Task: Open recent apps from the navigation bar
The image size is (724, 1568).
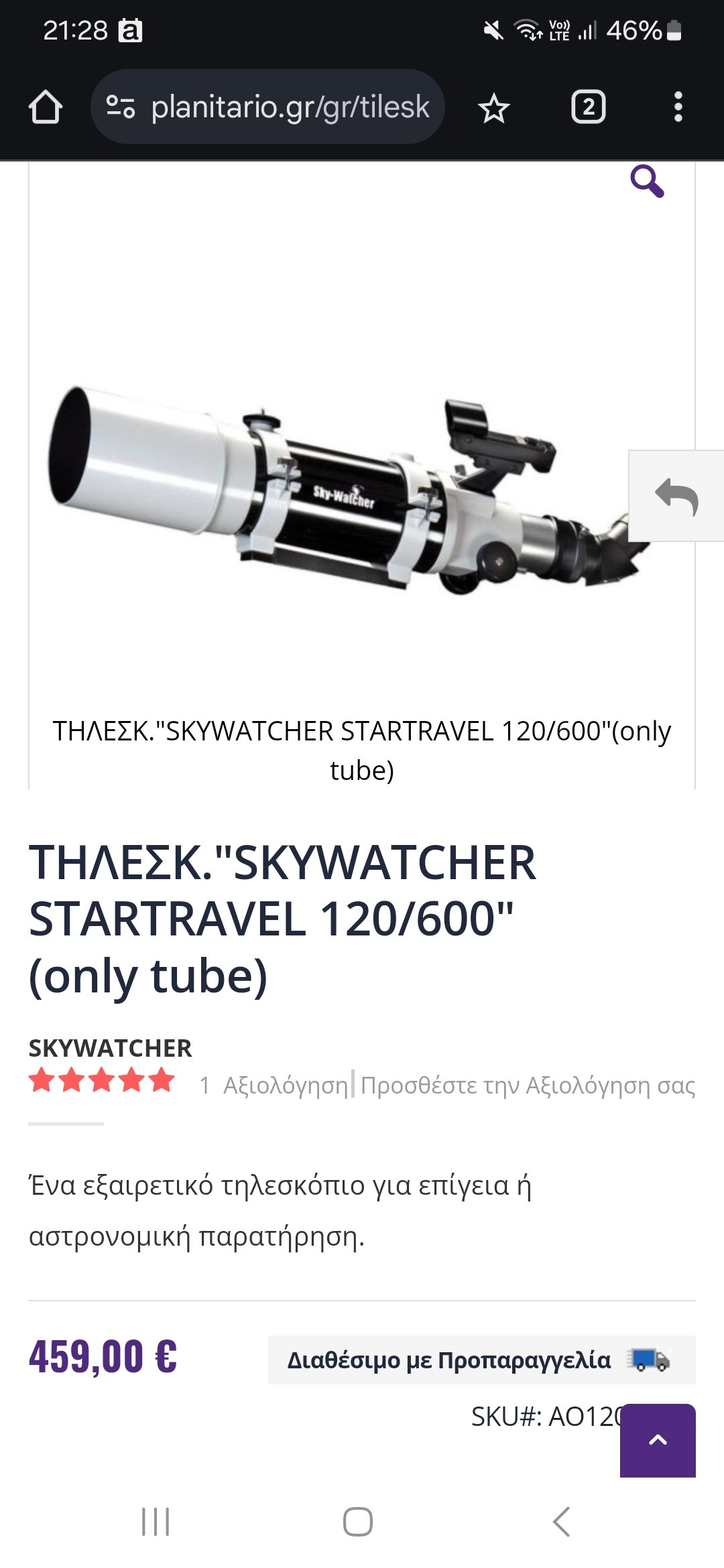Action: pos(156,1521)
